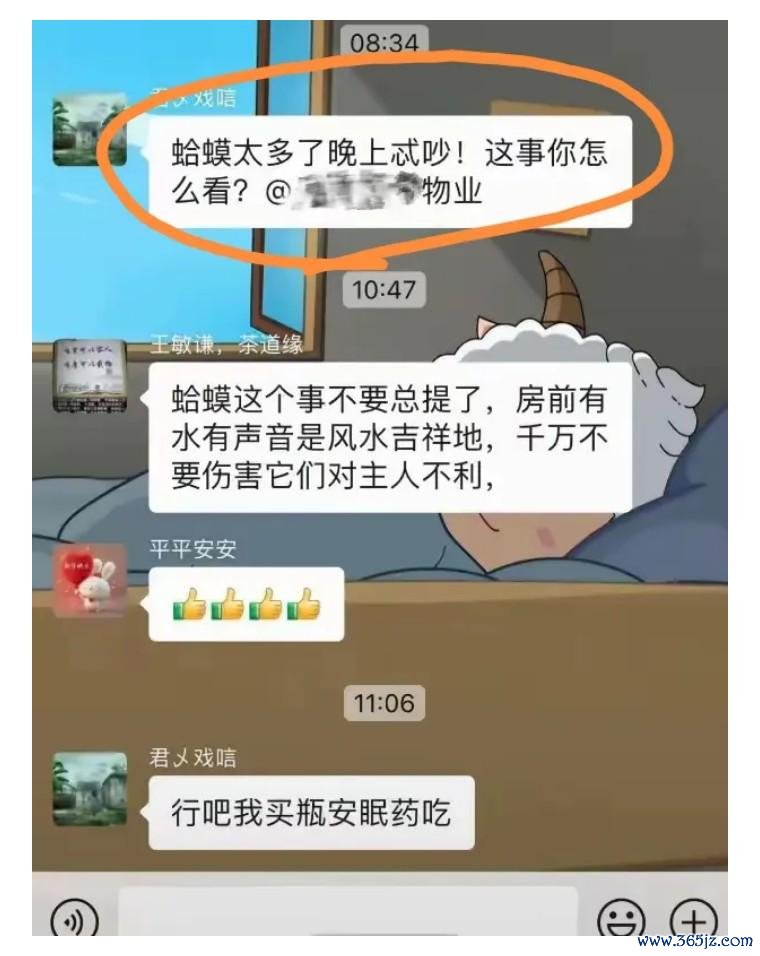Open the plus attachments menu
The image size is (760, 956).
pyautogui.click(x=693, y=918)
